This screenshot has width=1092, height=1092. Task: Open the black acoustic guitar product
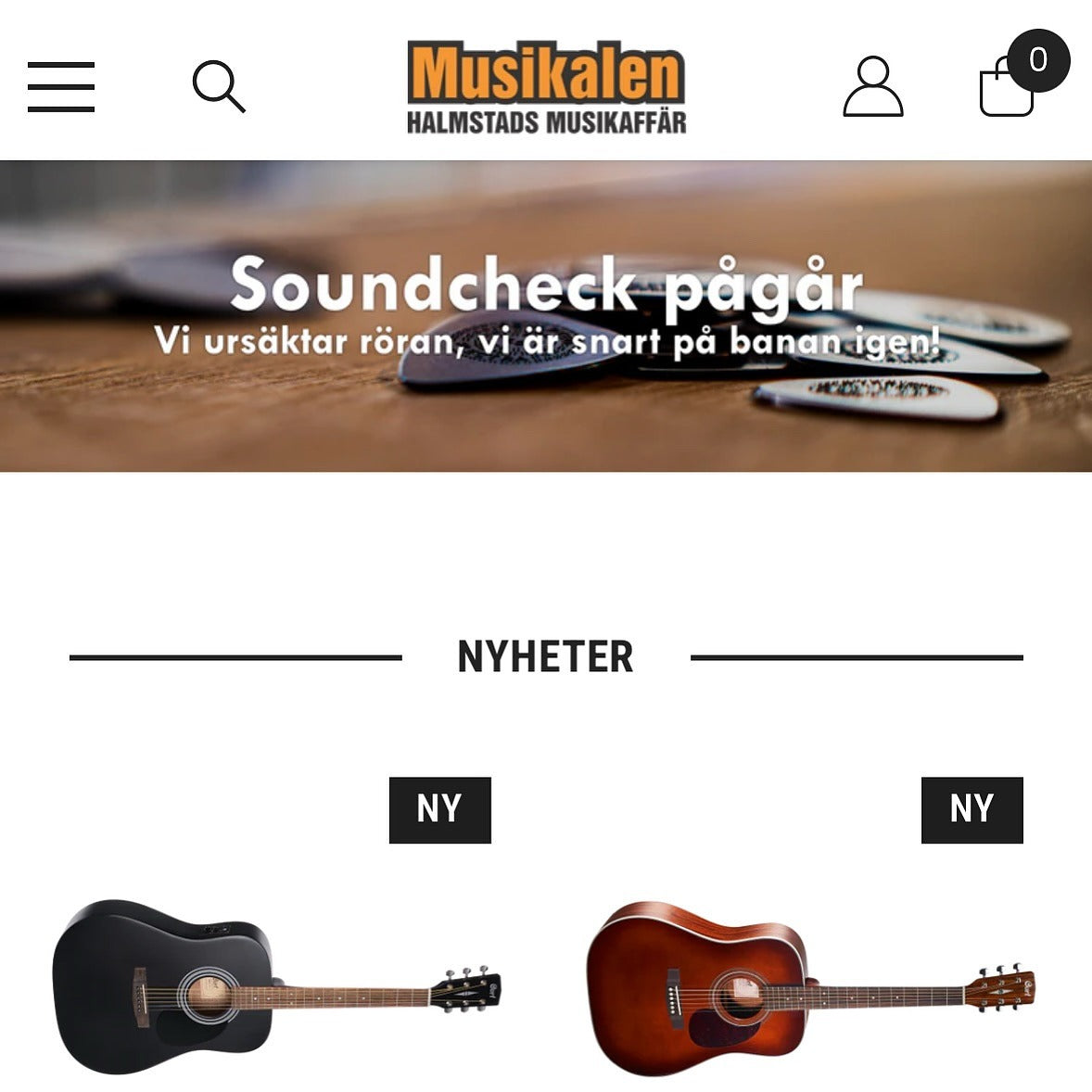(x=276, y=987)
